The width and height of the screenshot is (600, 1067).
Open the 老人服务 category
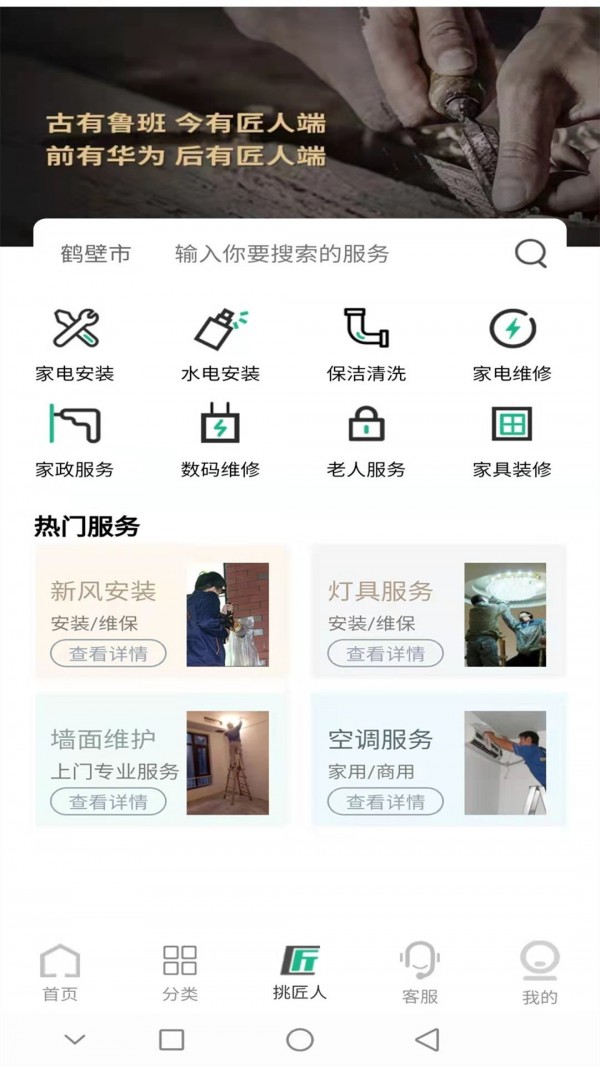tap(366, 440)
